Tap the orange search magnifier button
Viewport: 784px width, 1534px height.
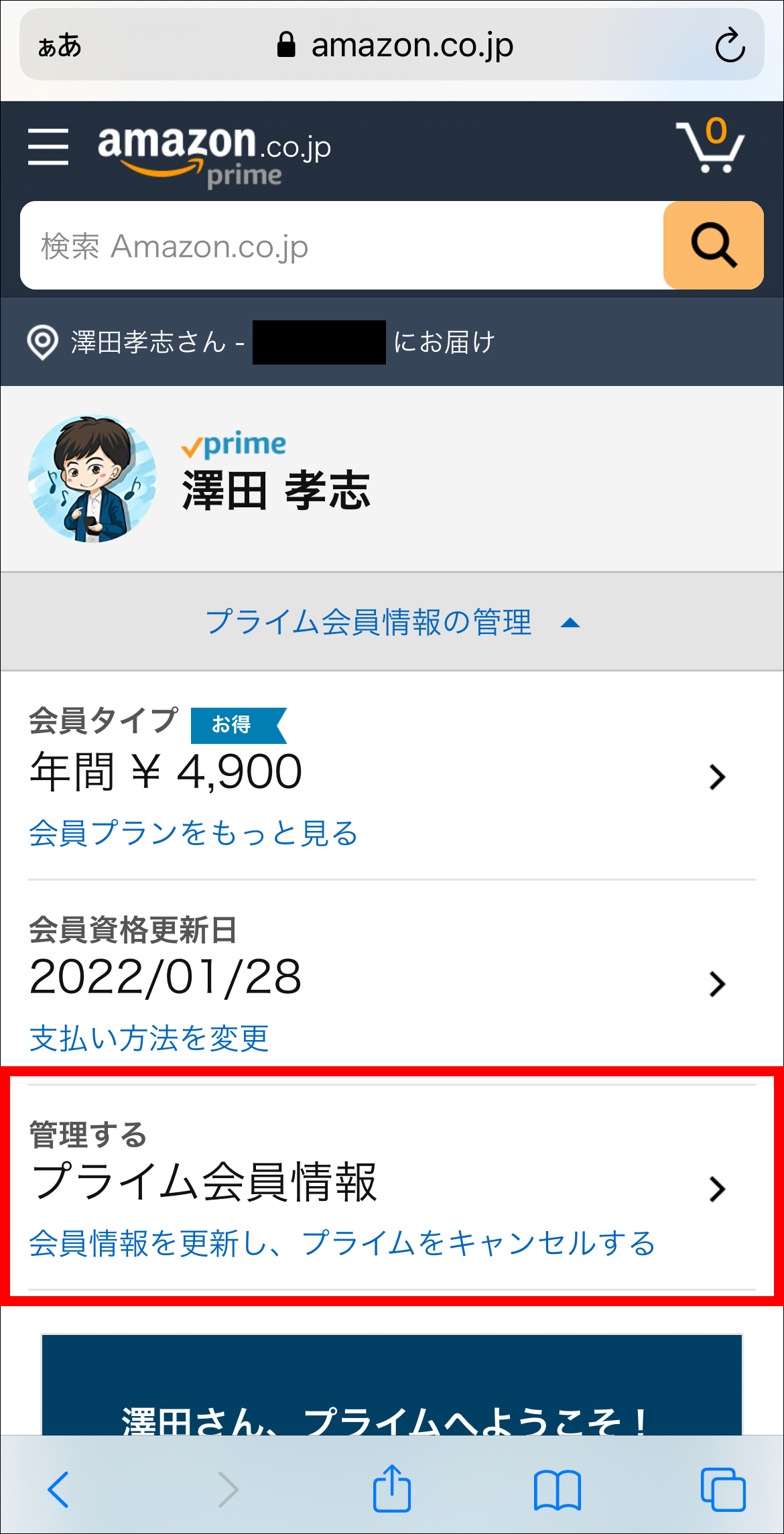[x=713, y=246]
